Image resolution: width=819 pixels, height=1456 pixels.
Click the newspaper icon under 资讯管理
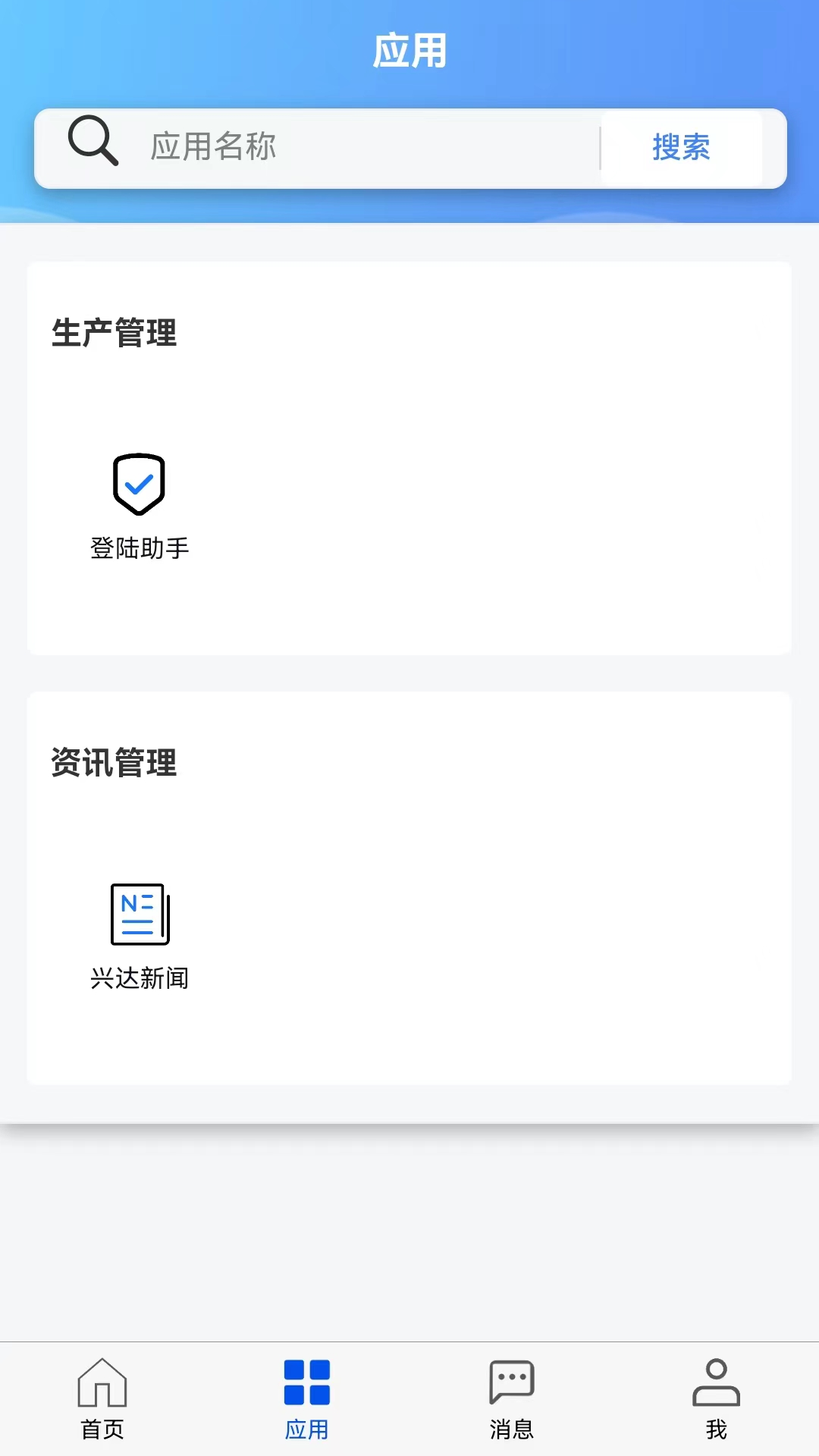tap(141, 915)
